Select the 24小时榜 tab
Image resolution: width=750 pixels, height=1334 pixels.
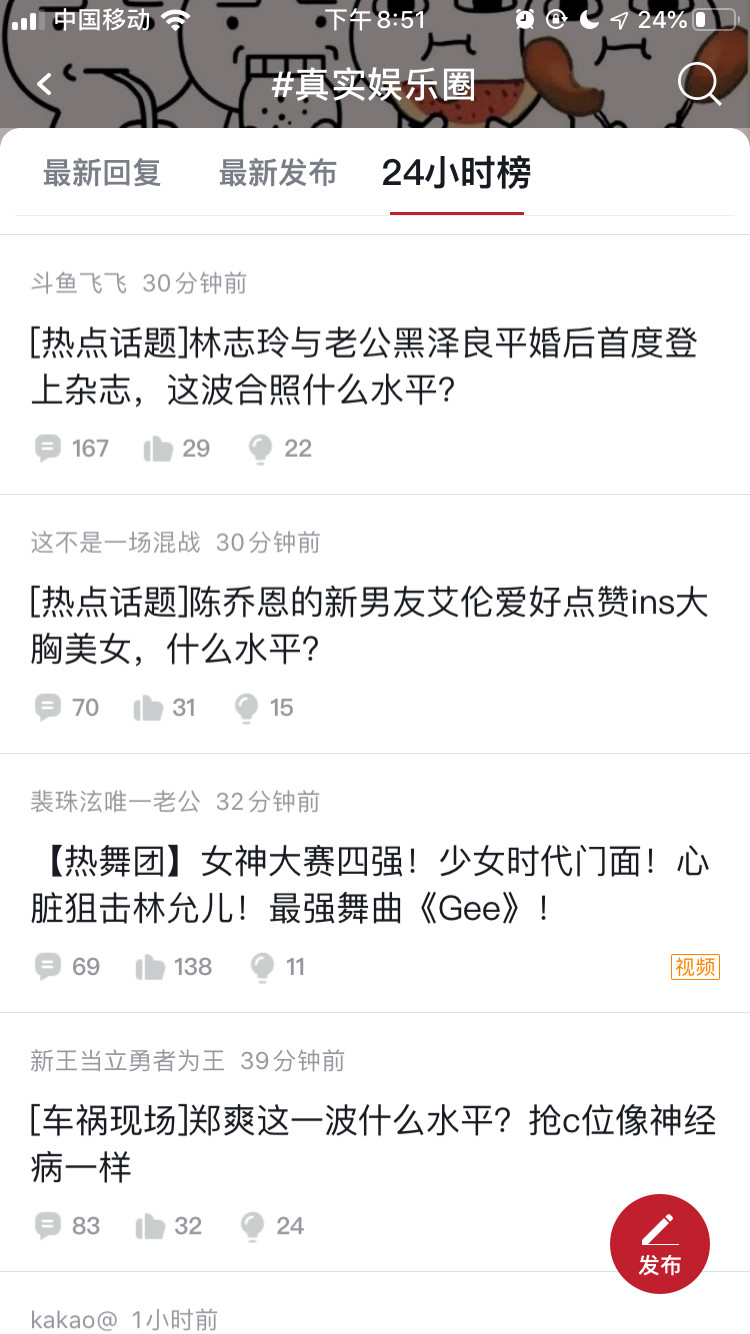pyautogui.click(x=456, y=173)
